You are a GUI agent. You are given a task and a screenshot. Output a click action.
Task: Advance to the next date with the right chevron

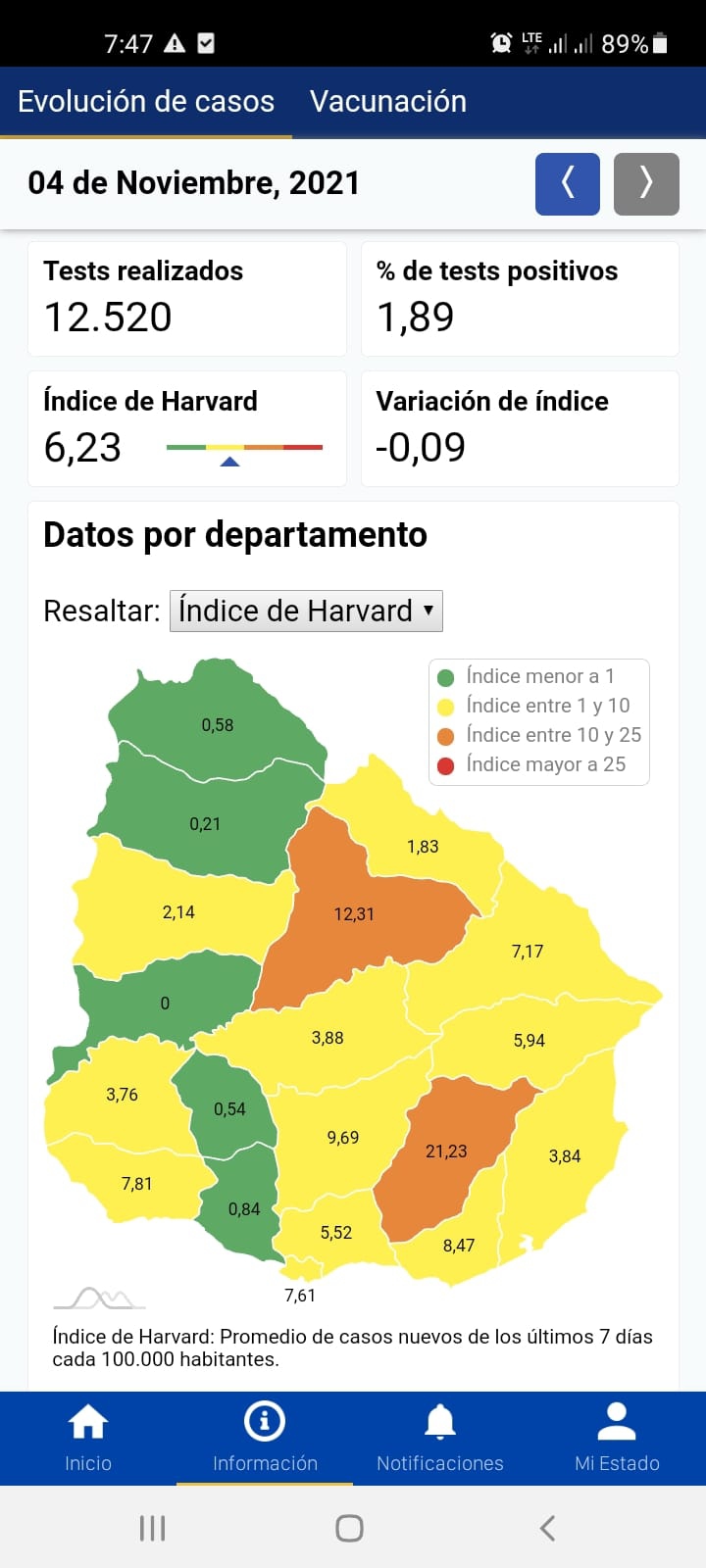coord(646,183)
